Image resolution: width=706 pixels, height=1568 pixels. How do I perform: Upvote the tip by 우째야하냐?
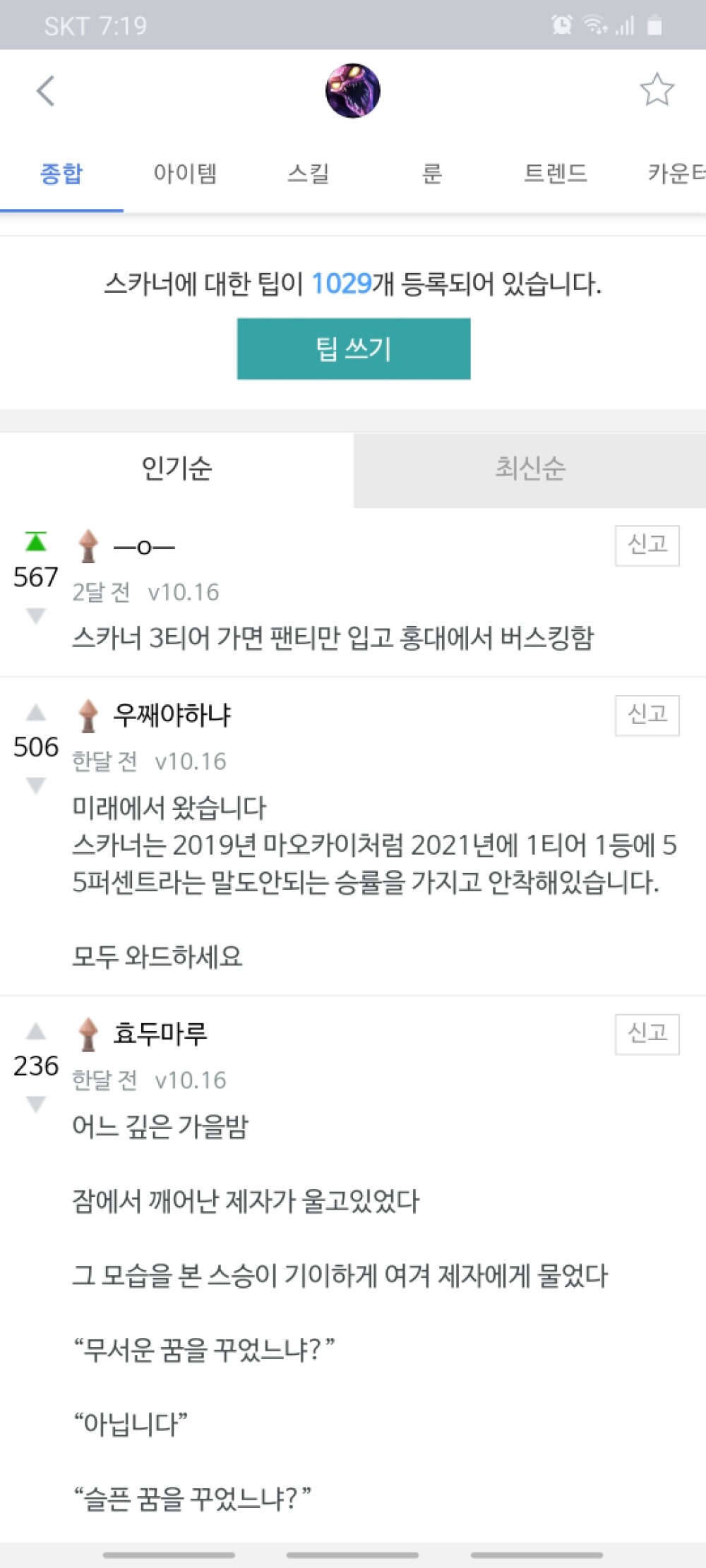point(36,713)
